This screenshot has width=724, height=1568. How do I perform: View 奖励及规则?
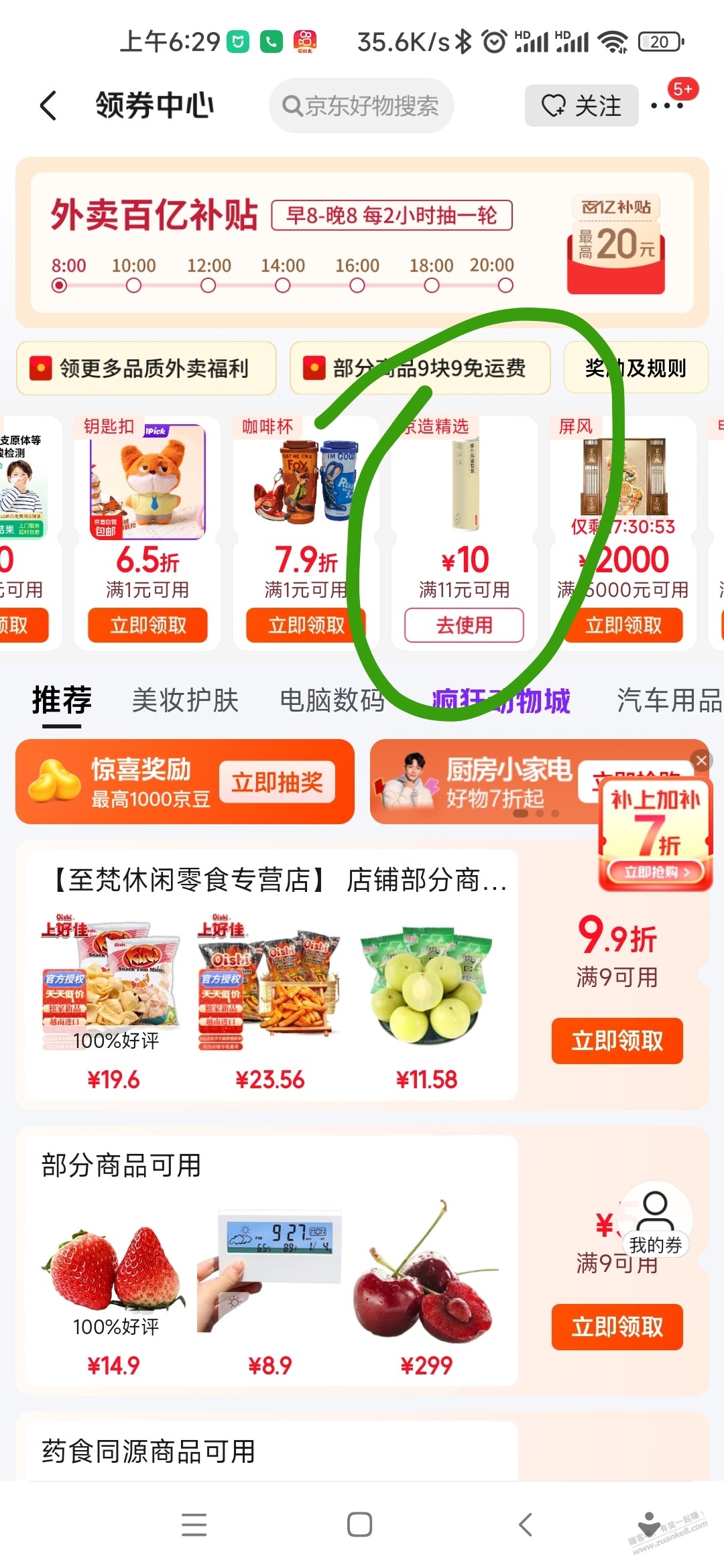(x=636, y=368)
